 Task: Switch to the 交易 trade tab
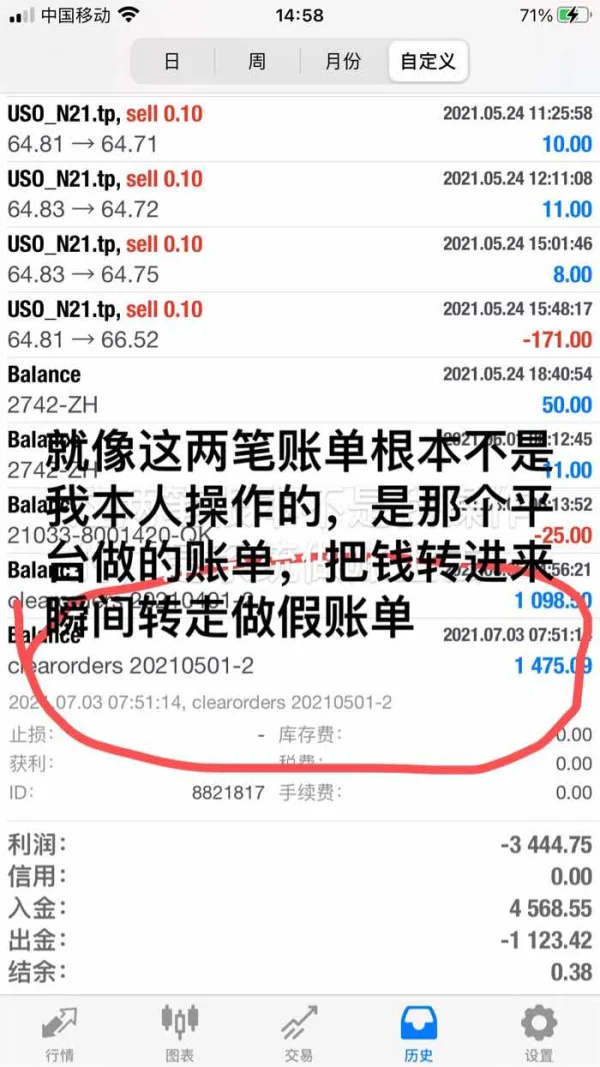(x=299, y=1032)
